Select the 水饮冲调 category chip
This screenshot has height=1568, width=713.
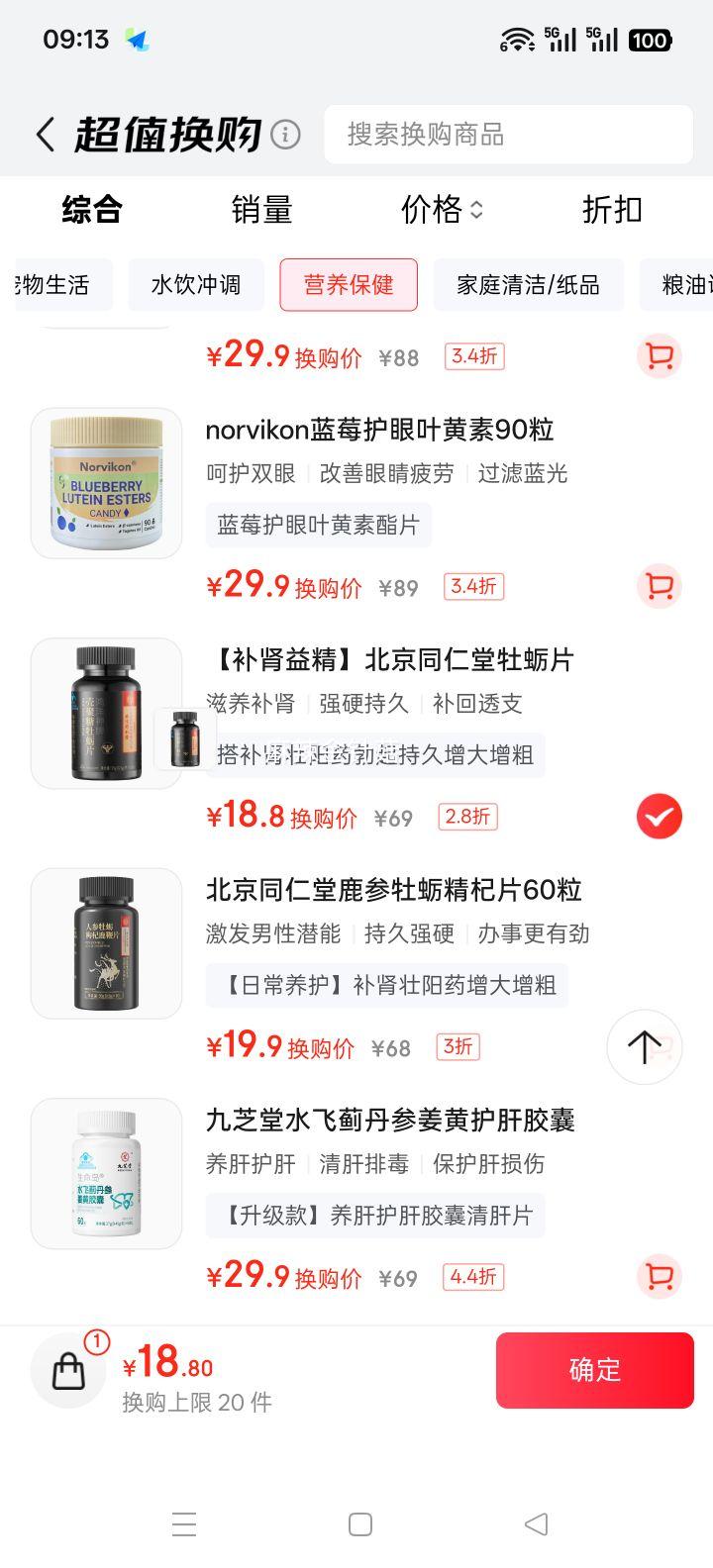tap(195, 285)
